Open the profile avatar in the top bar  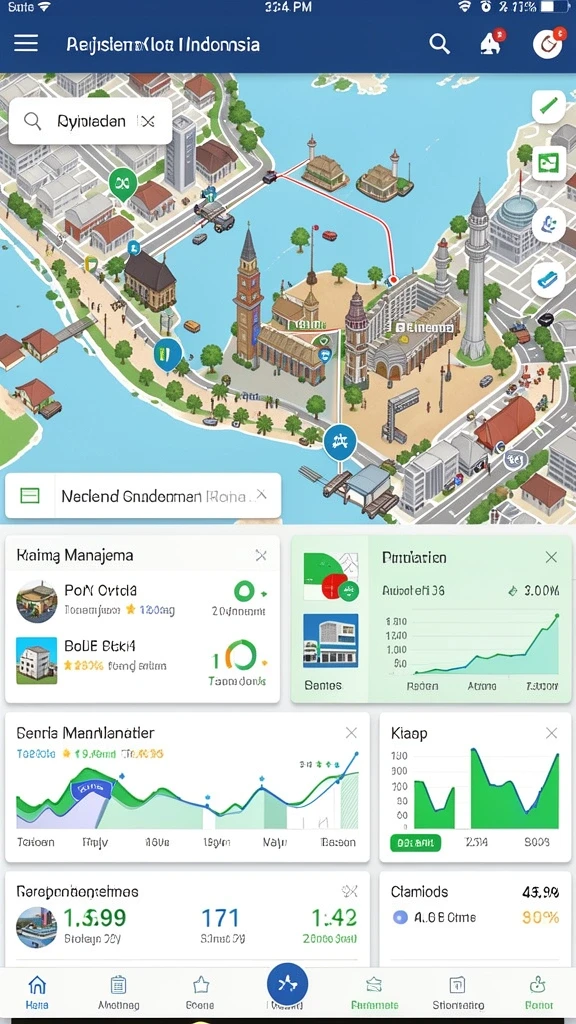click(547, 44)
